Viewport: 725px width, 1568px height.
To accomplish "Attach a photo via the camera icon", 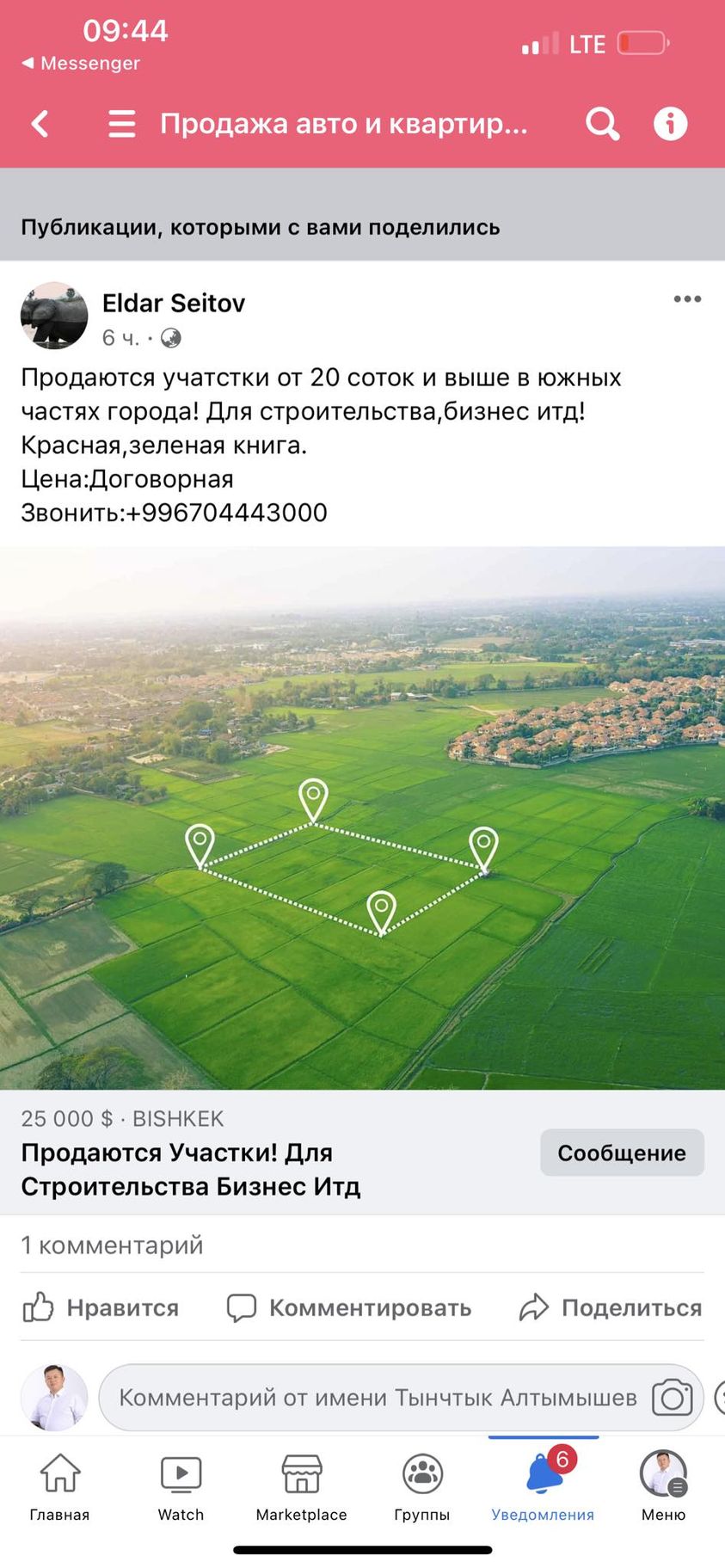I will click(x=672, y=1398).
